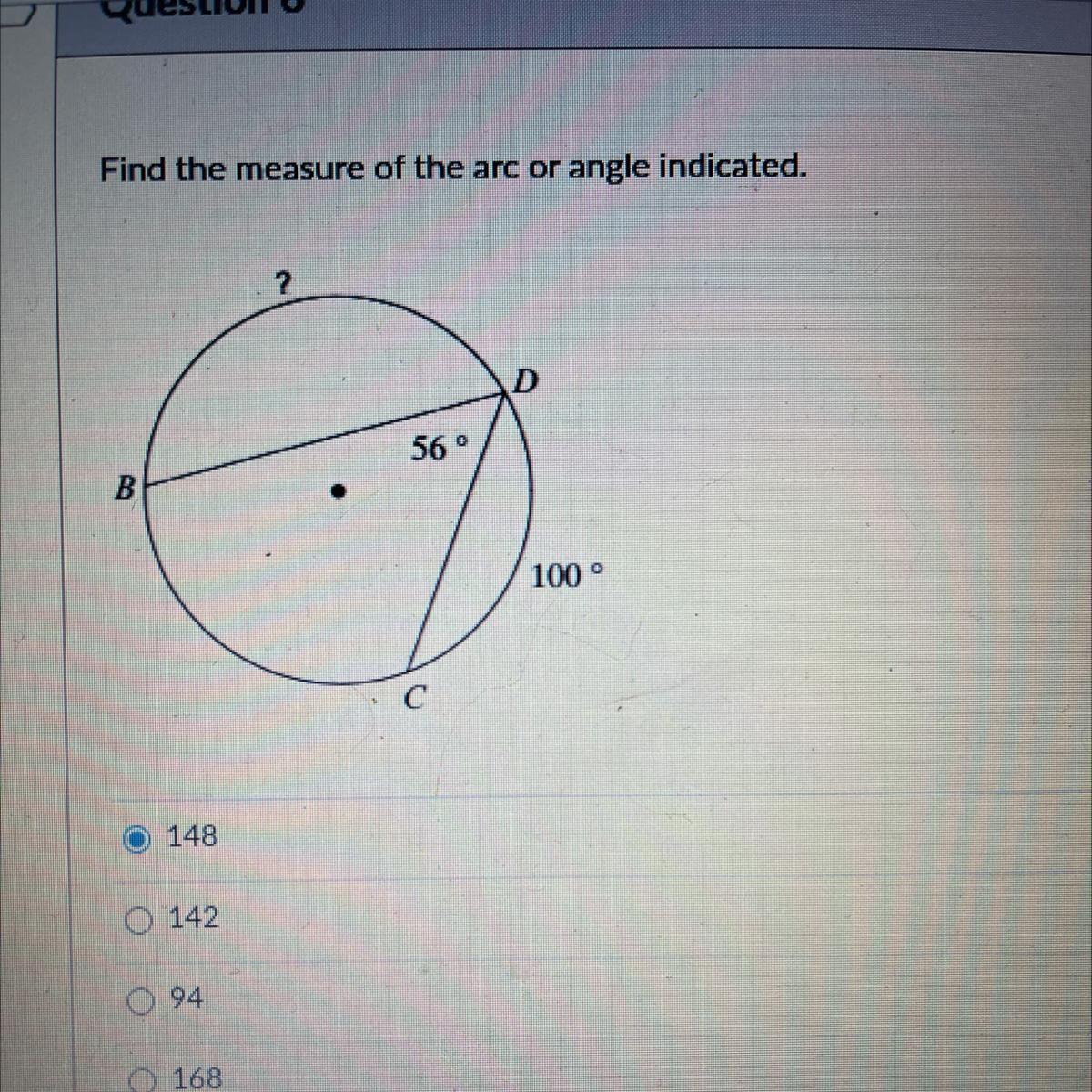The height and width of the screenshot is (1092, 1092).
Task: Select the 148 answer option
Action: [137, 839]
